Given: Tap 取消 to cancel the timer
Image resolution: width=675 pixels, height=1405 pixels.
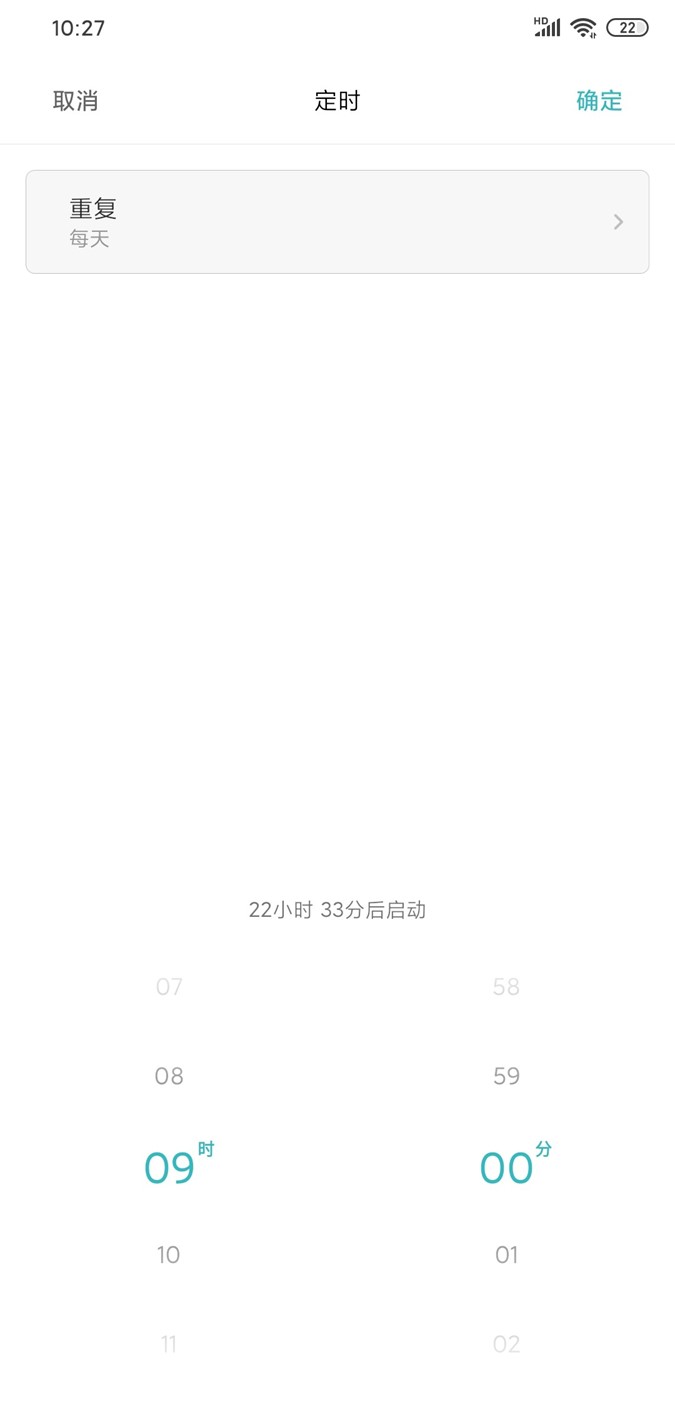Looking at the screenshot, I should point(75,101).
